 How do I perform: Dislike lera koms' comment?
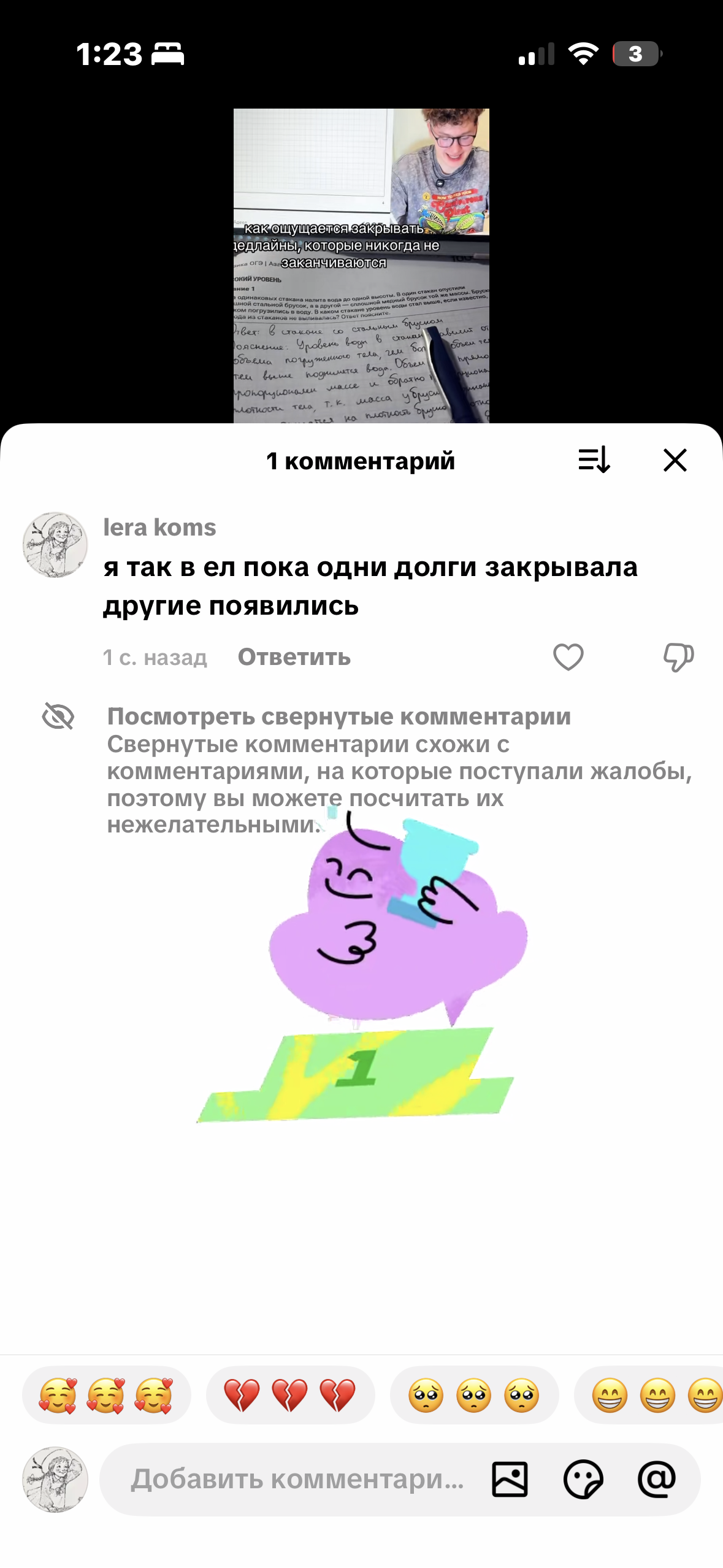[678, 657]
